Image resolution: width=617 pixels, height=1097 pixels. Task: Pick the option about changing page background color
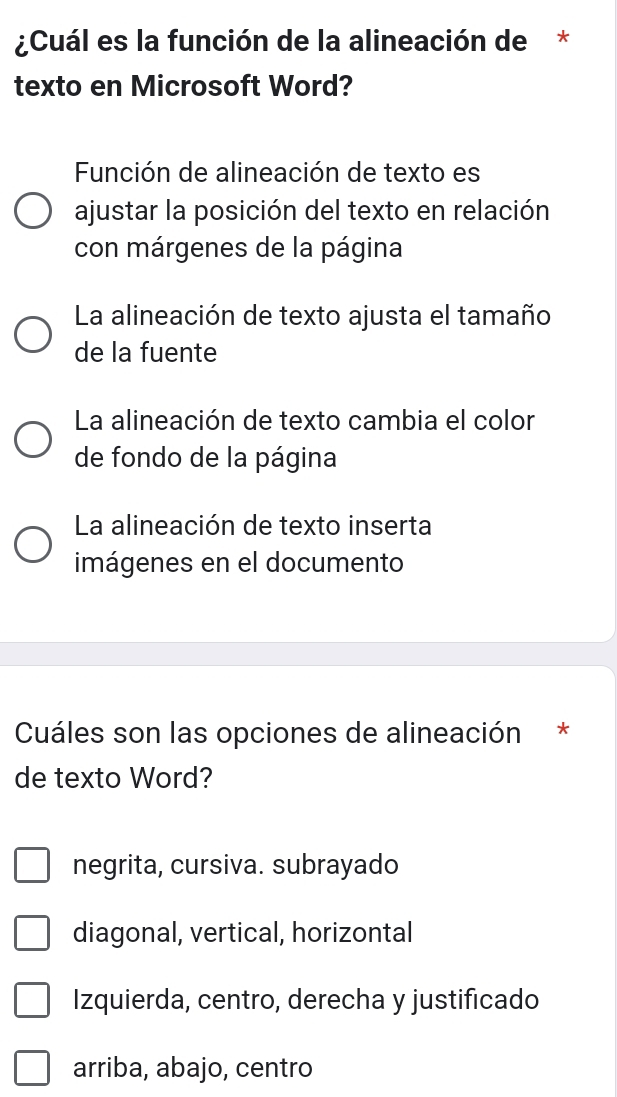pyautogui.click(x=33, y=440)
